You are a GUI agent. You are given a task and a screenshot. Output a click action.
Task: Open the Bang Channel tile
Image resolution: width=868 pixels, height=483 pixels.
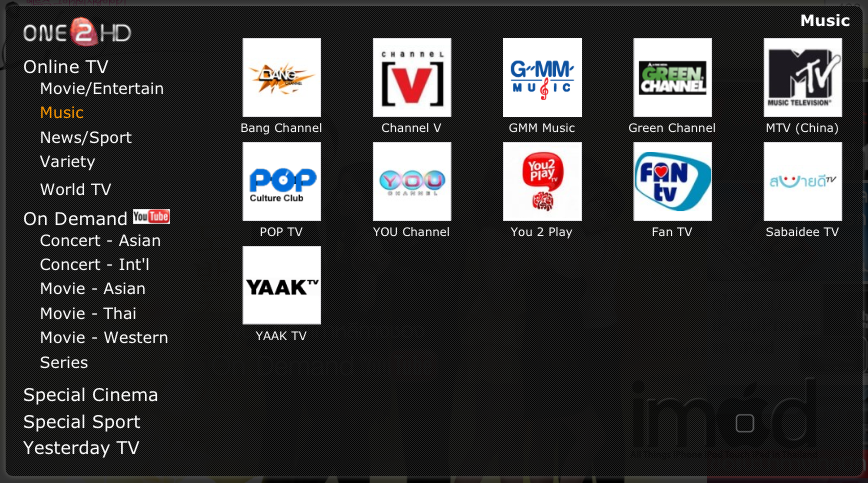tap(281, 77)
